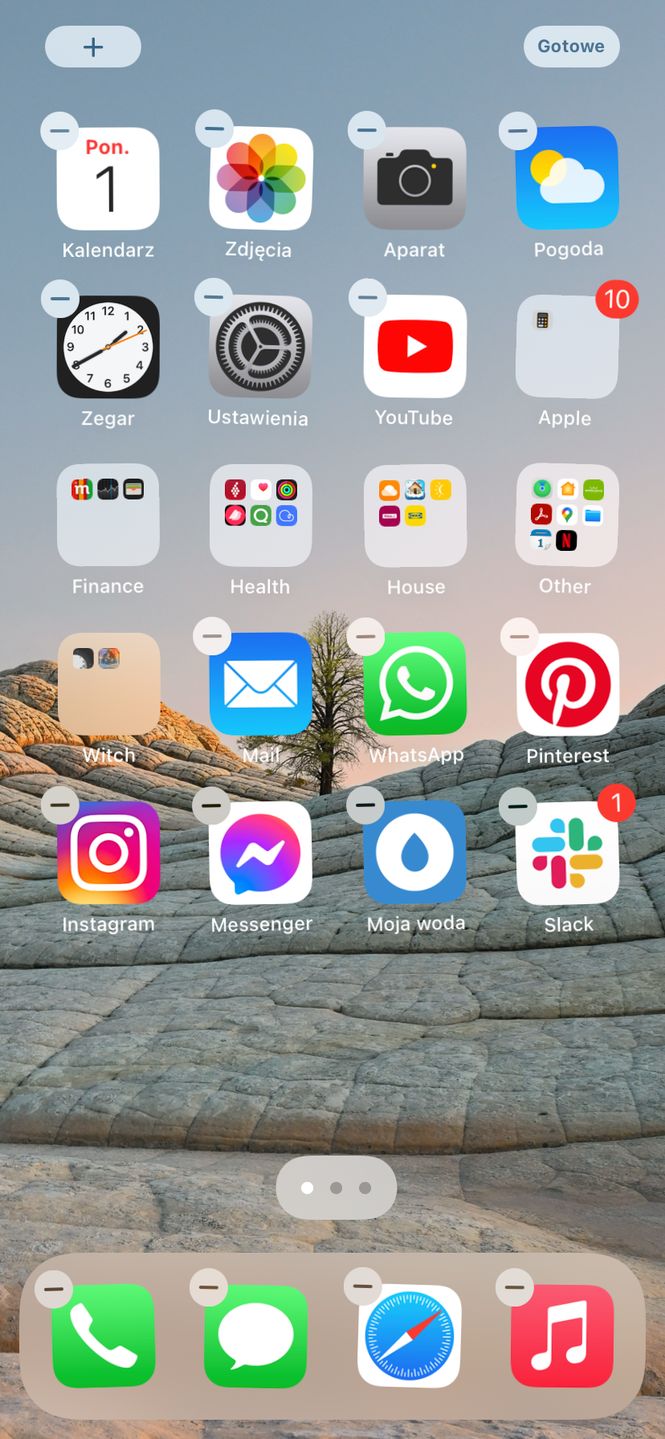This screenshot has width=665, height=1439.
Task: Tap the home screen page dots indicator
Action: [336, 1188]
